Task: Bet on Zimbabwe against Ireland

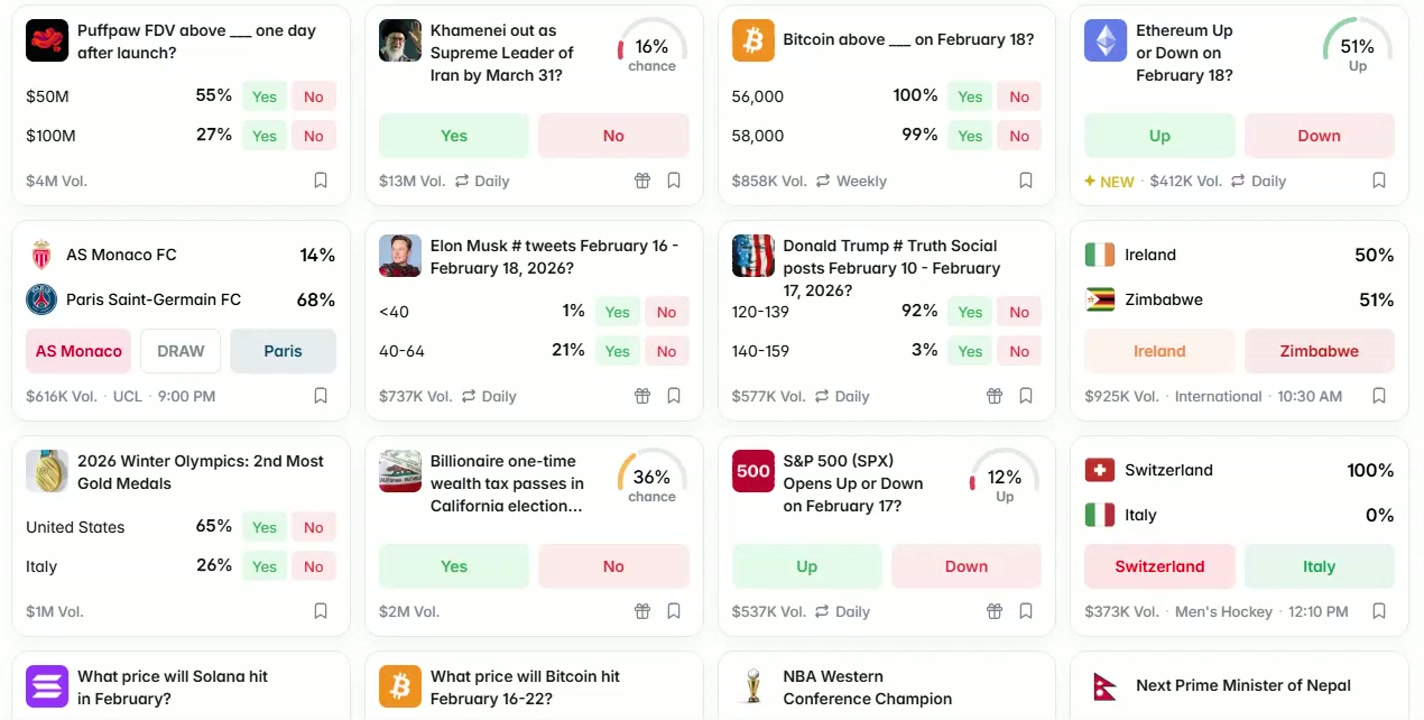Action: click(x=1319, y=351)
